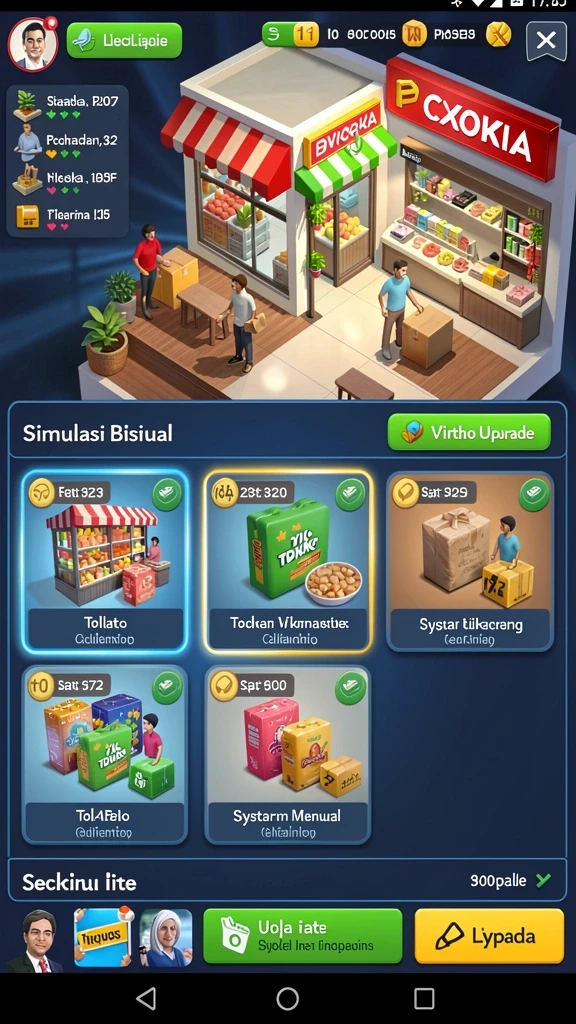
Task: Tap the yellow Lypada button
Action: 489,936
